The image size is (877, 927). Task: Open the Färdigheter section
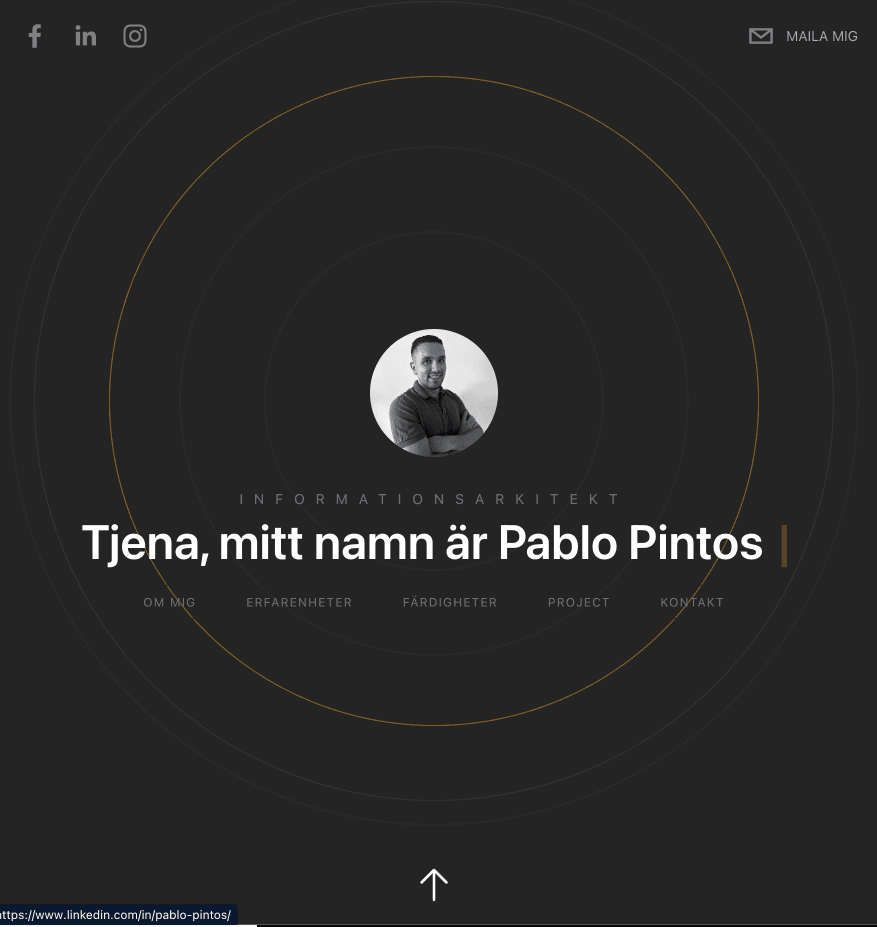click(x=450, y=602)
